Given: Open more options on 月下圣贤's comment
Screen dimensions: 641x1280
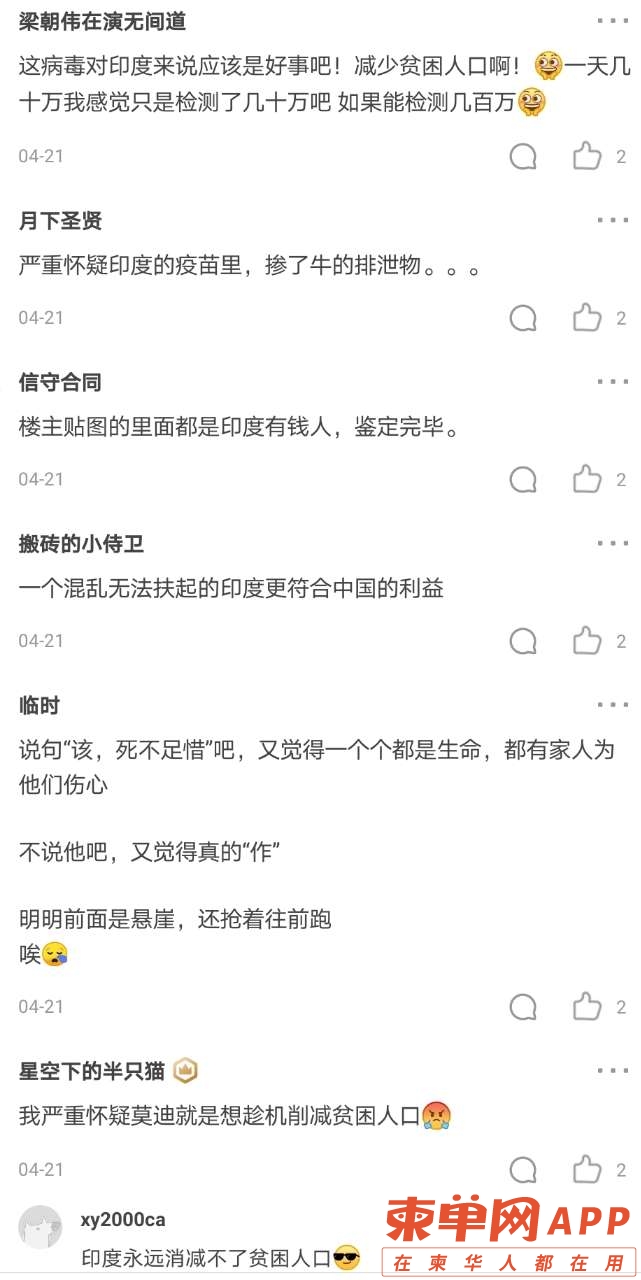Looking at the screenshot, I should click(x=612, y=220).
